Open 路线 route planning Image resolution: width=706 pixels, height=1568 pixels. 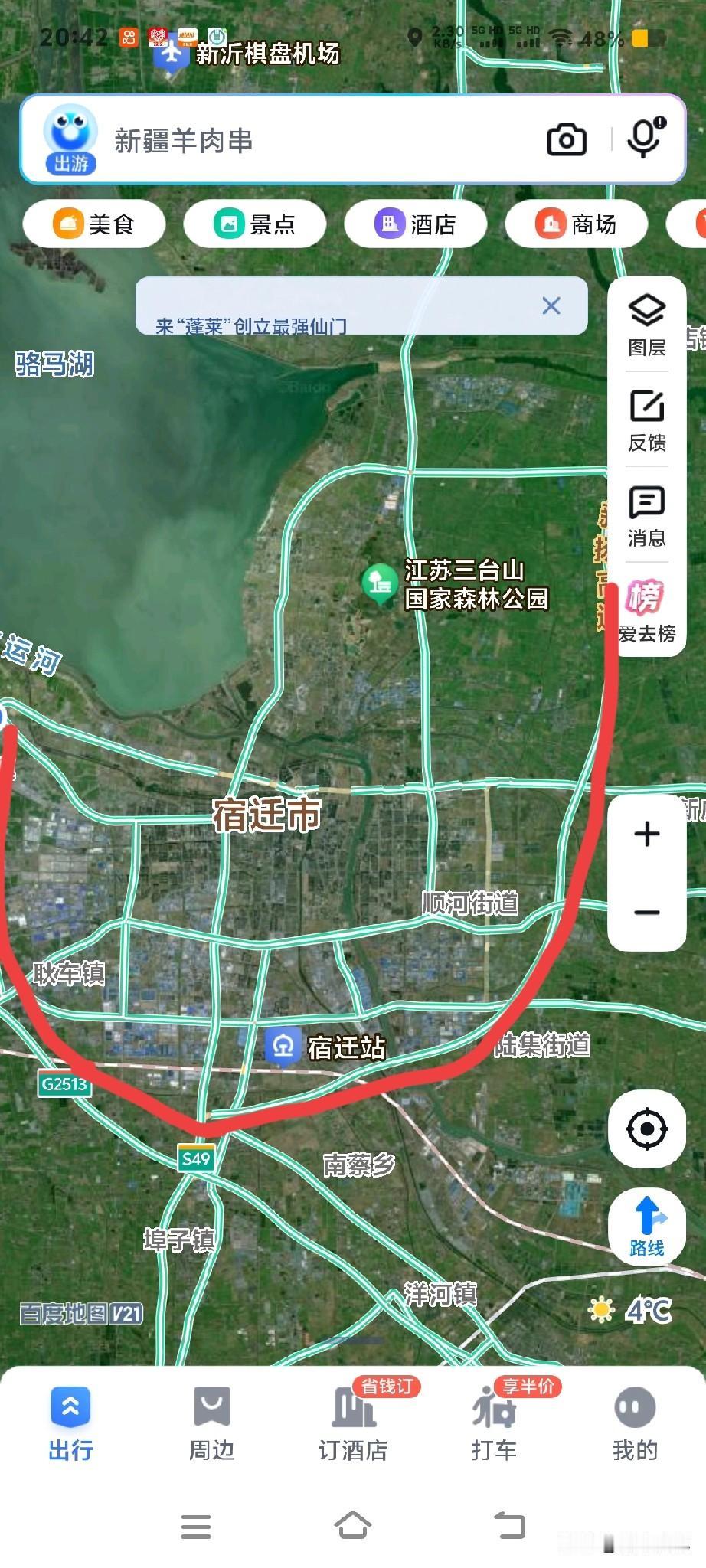click(x=647, y=1225)
